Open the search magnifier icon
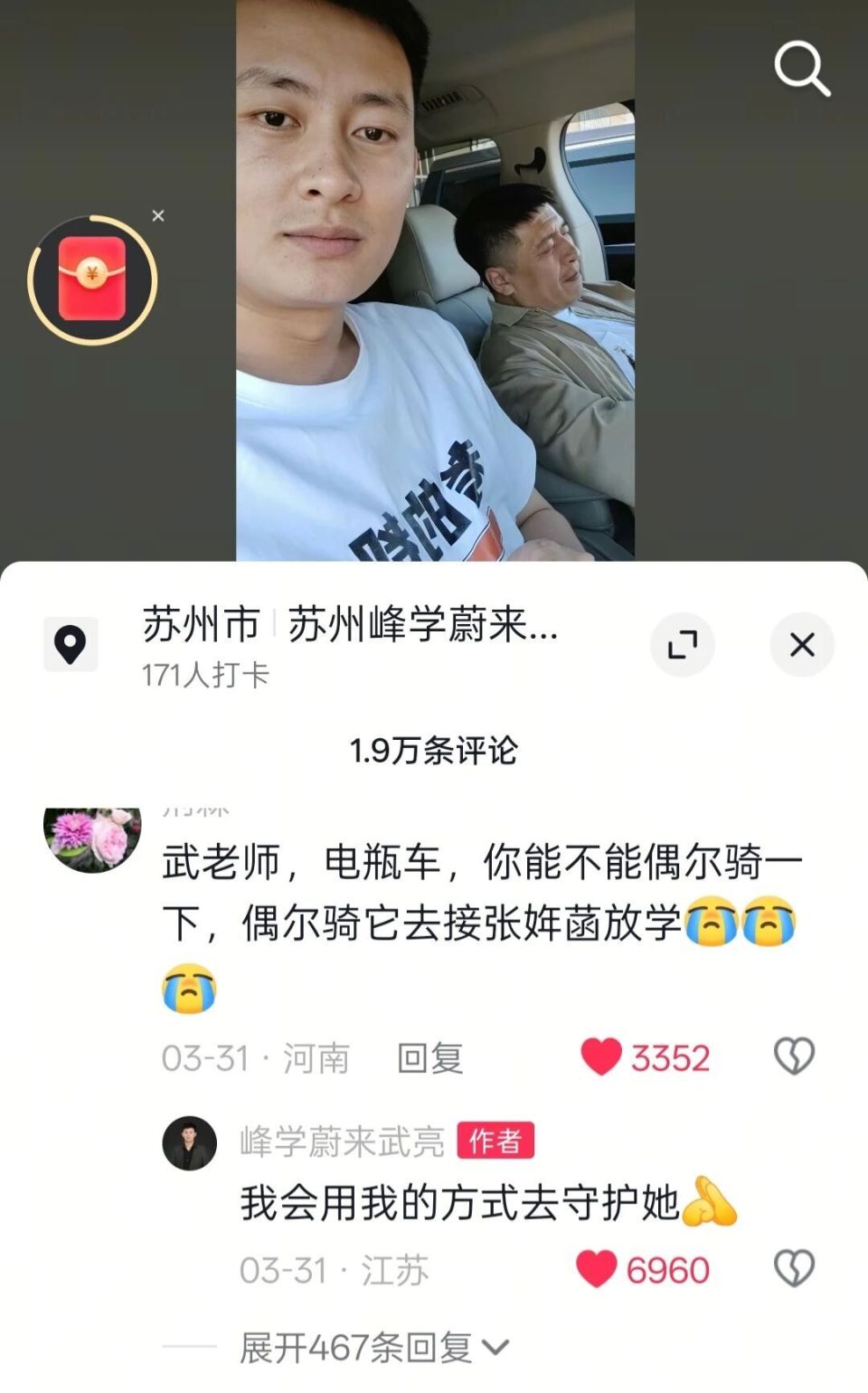Image resolution: width=868 pixels, height=1393 pixels. click(x=799, y=68)
